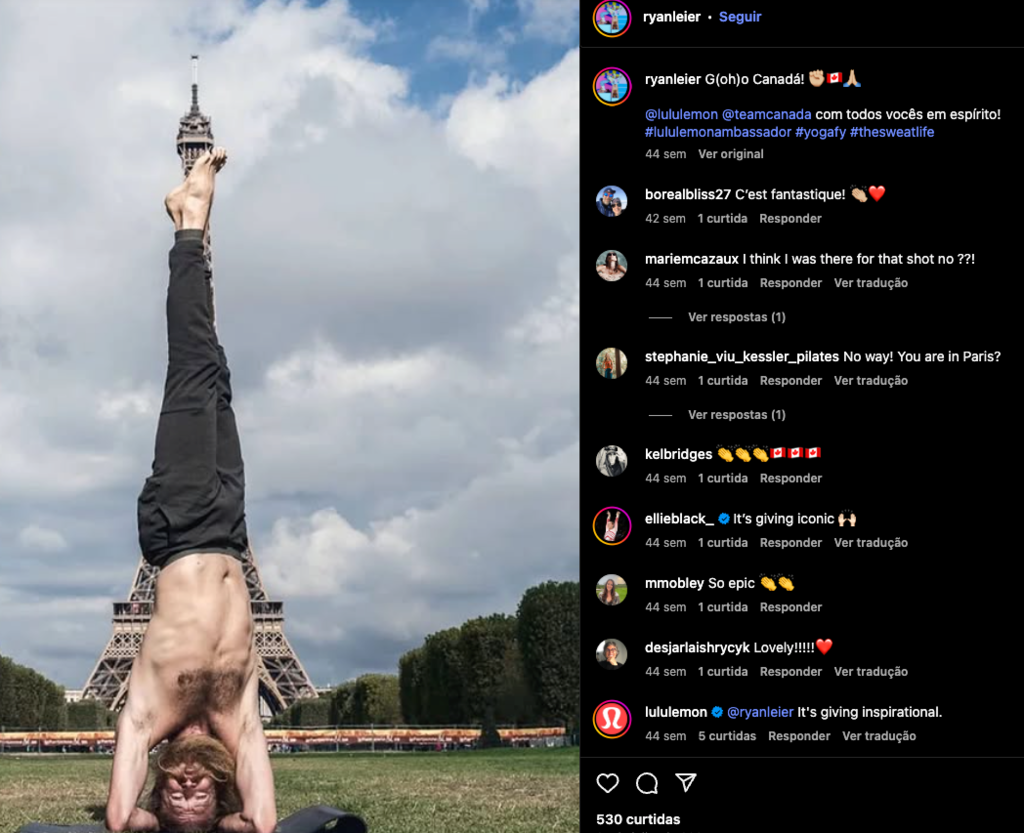1024x833 pixels.
Task: Expand replies under mariemcazaux's comment
Action: pyautogui.click(x=736, y=317)
